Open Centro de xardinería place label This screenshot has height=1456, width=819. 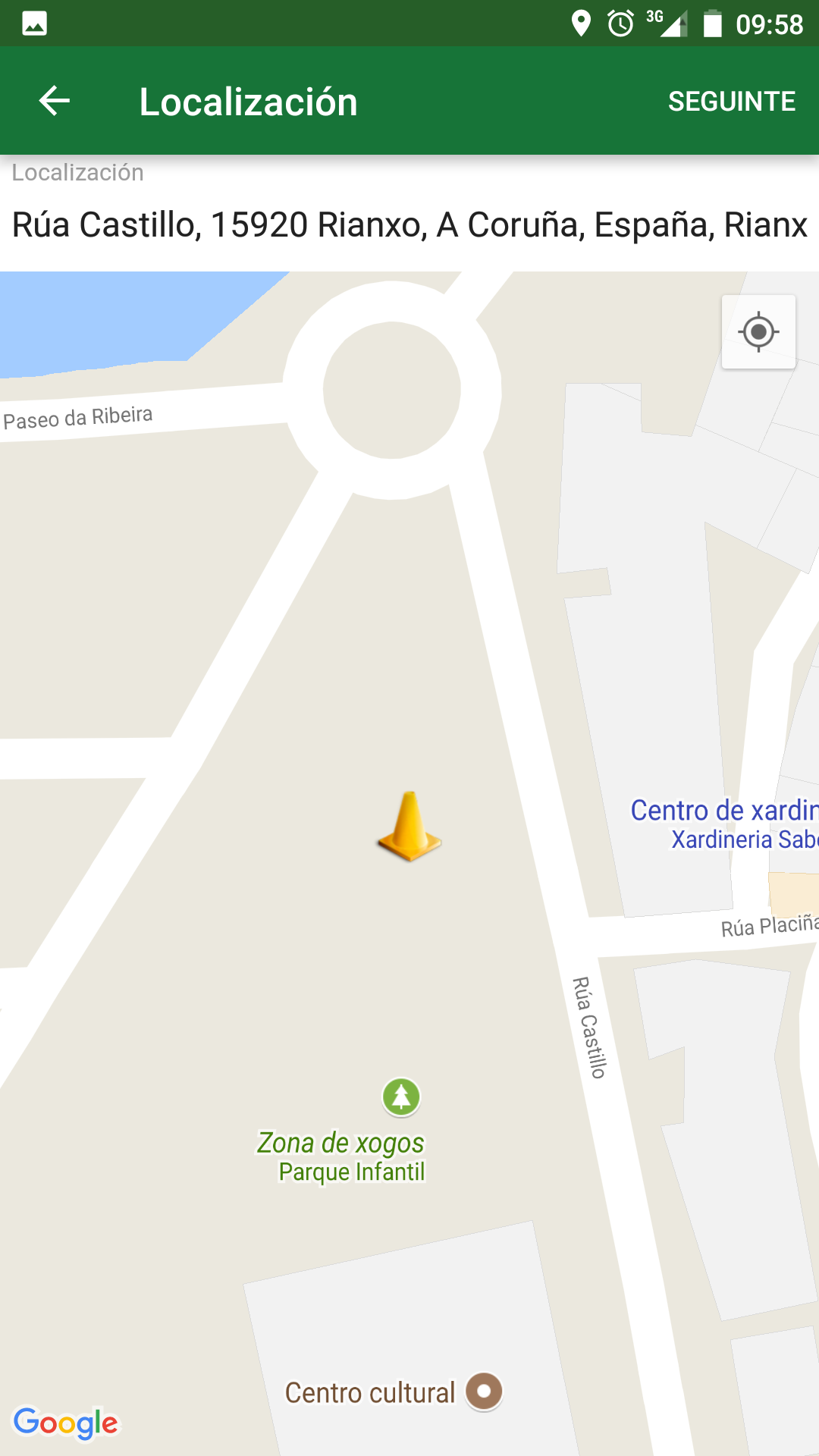click(724, 811)
